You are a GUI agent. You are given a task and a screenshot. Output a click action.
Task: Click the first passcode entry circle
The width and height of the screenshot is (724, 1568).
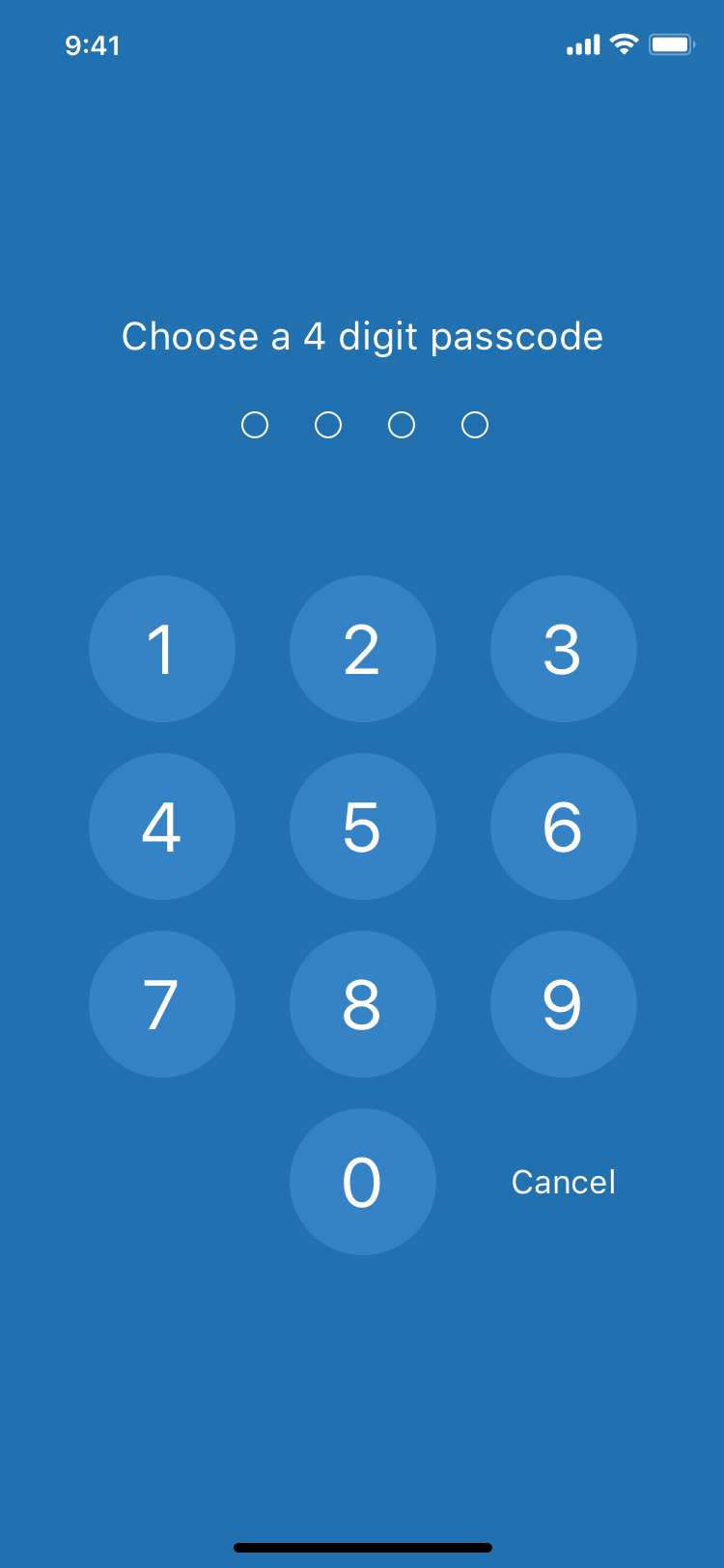[x=254, y=424]
